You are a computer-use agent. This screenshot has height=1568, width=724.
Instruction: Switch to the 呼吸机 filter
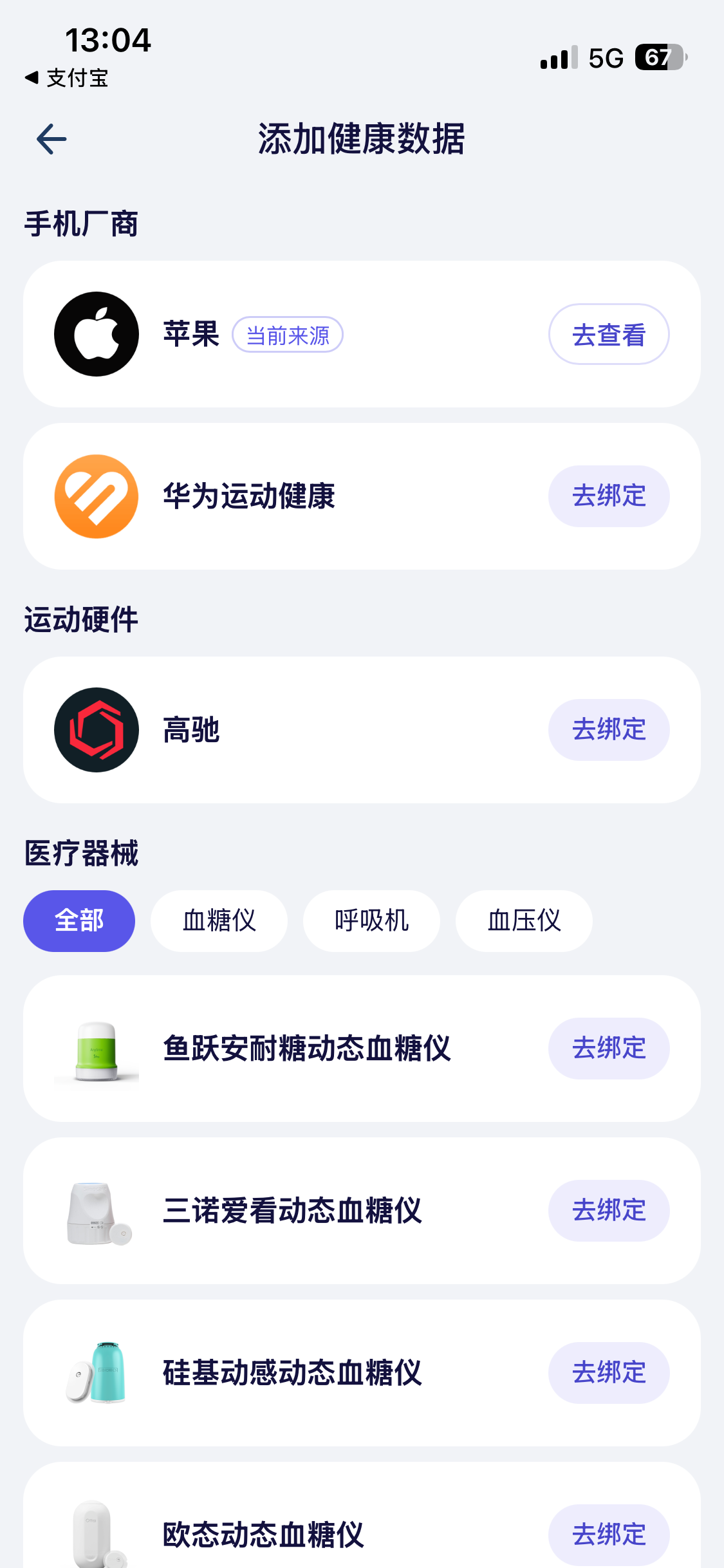(371, 921)
